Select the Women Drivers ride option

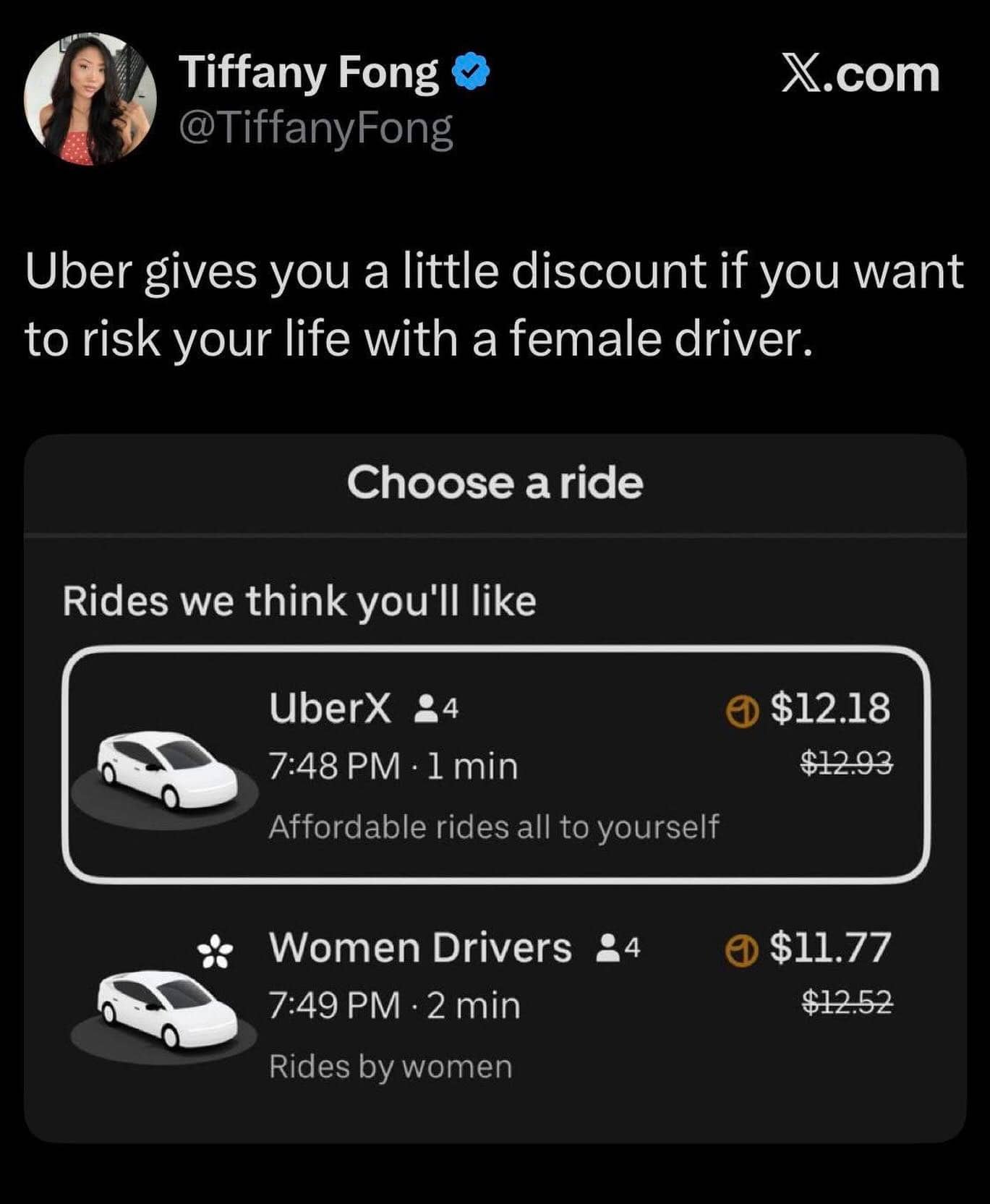point(495,1012)
